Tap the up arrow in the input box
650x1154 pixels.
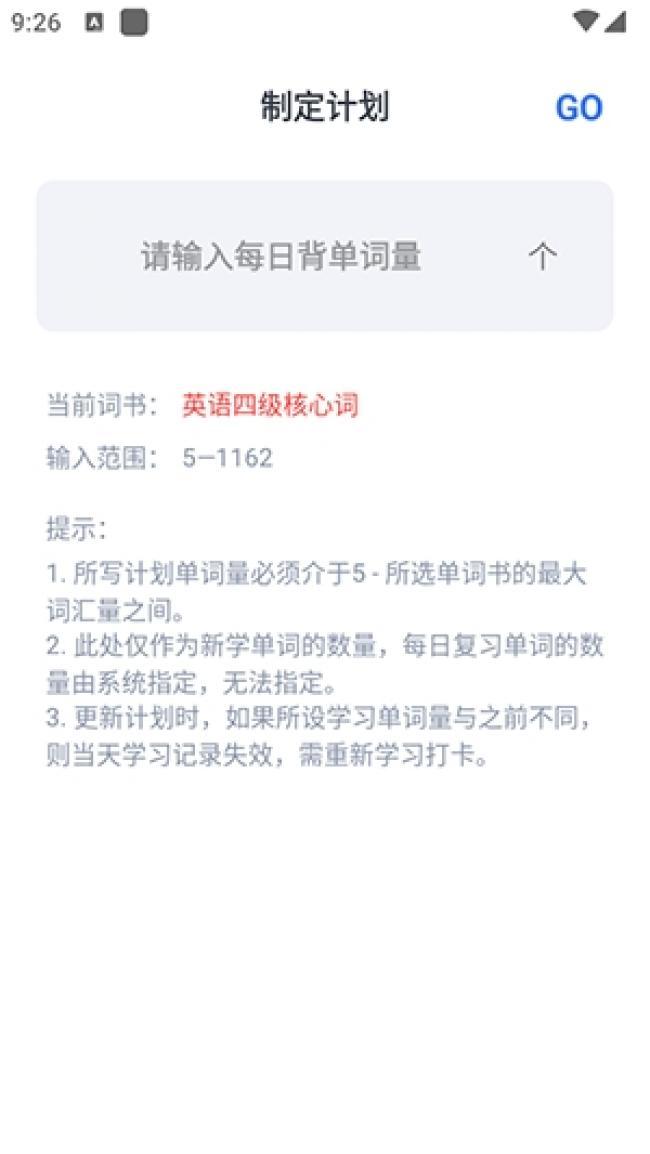coord(543,256)
